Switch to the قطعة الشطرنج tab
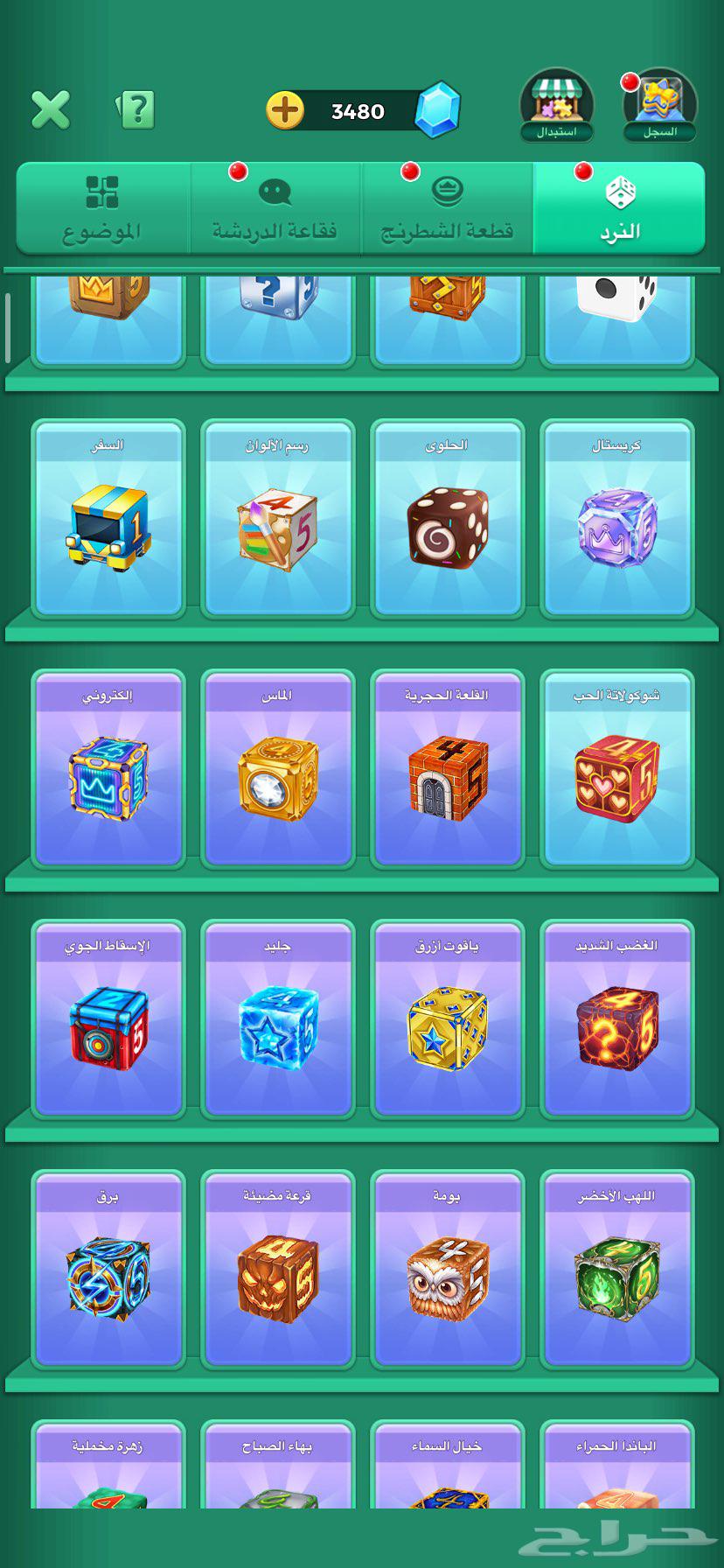The image size is (724, 1568). 447,208
